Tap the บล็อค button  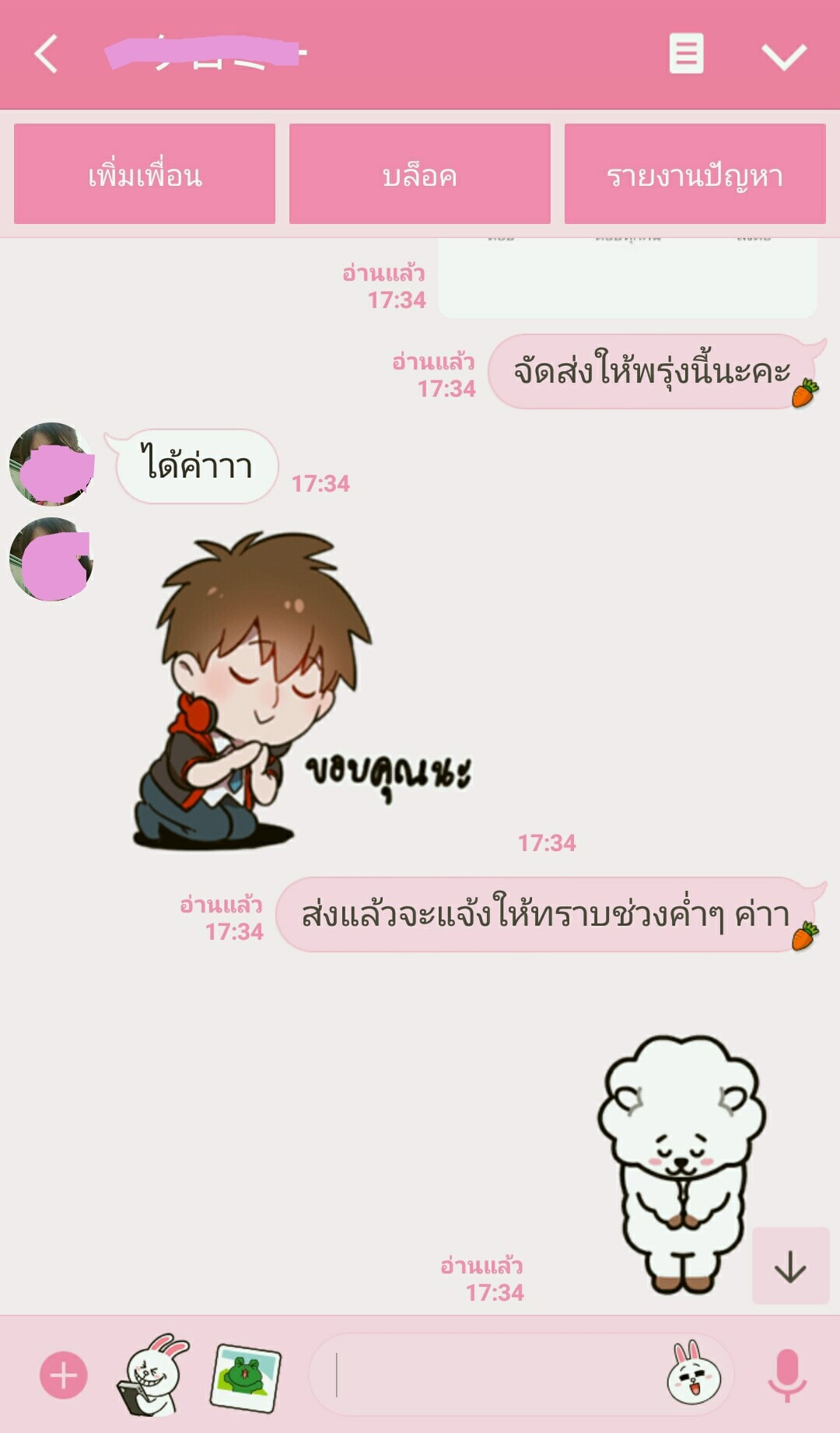coord(420,174)
